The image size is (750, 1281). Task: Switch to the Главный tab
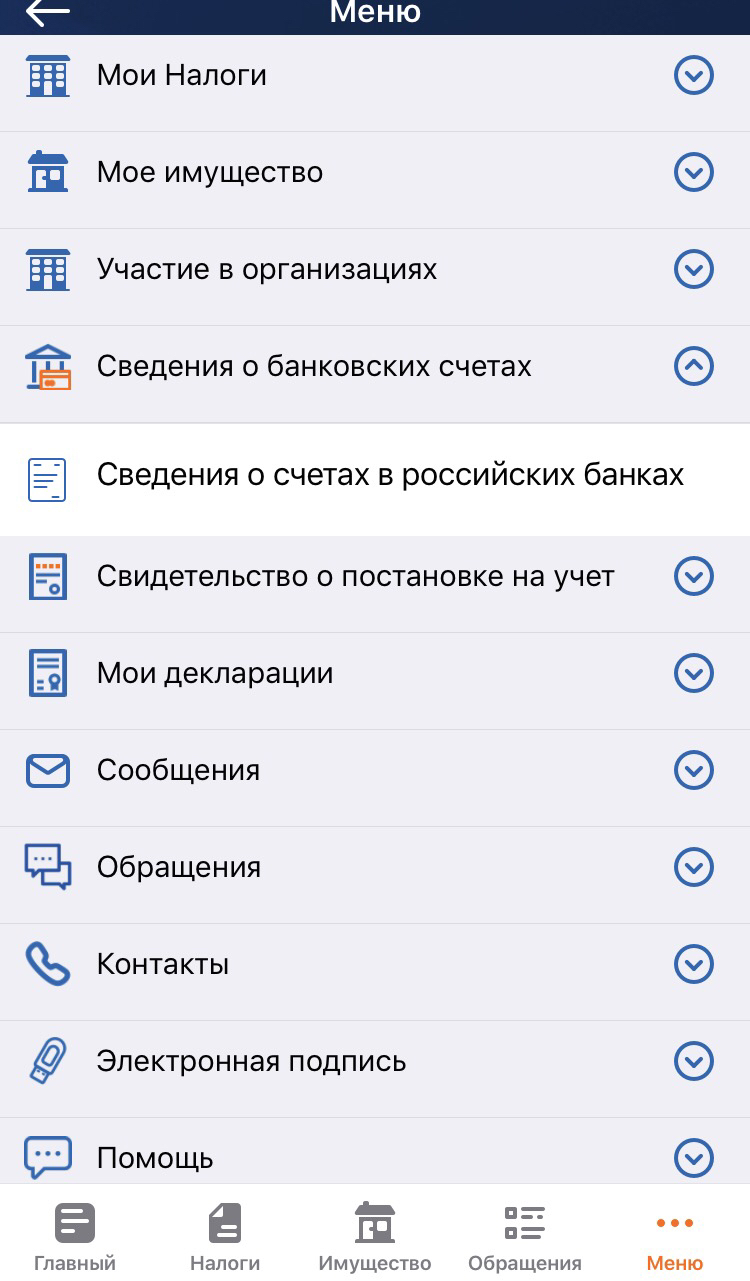pos(75,1236)
